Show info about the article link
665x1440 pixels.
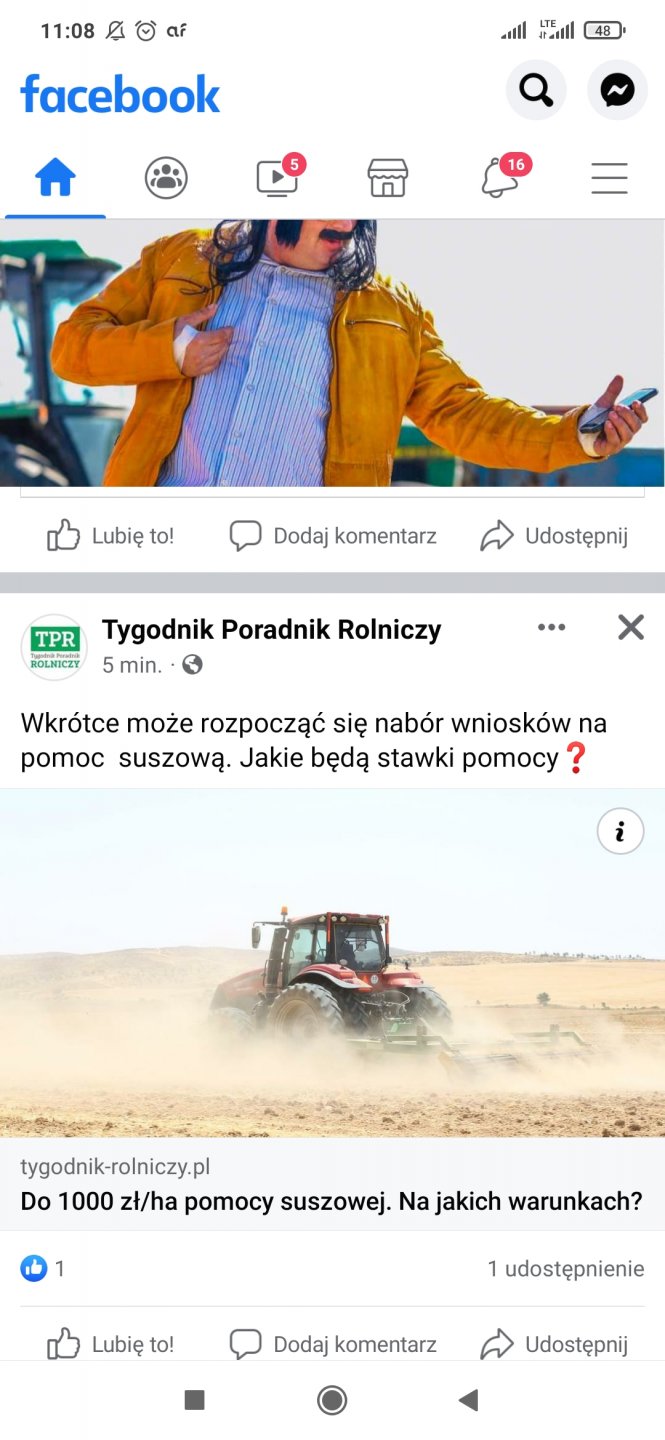click(x=620, y=831)
